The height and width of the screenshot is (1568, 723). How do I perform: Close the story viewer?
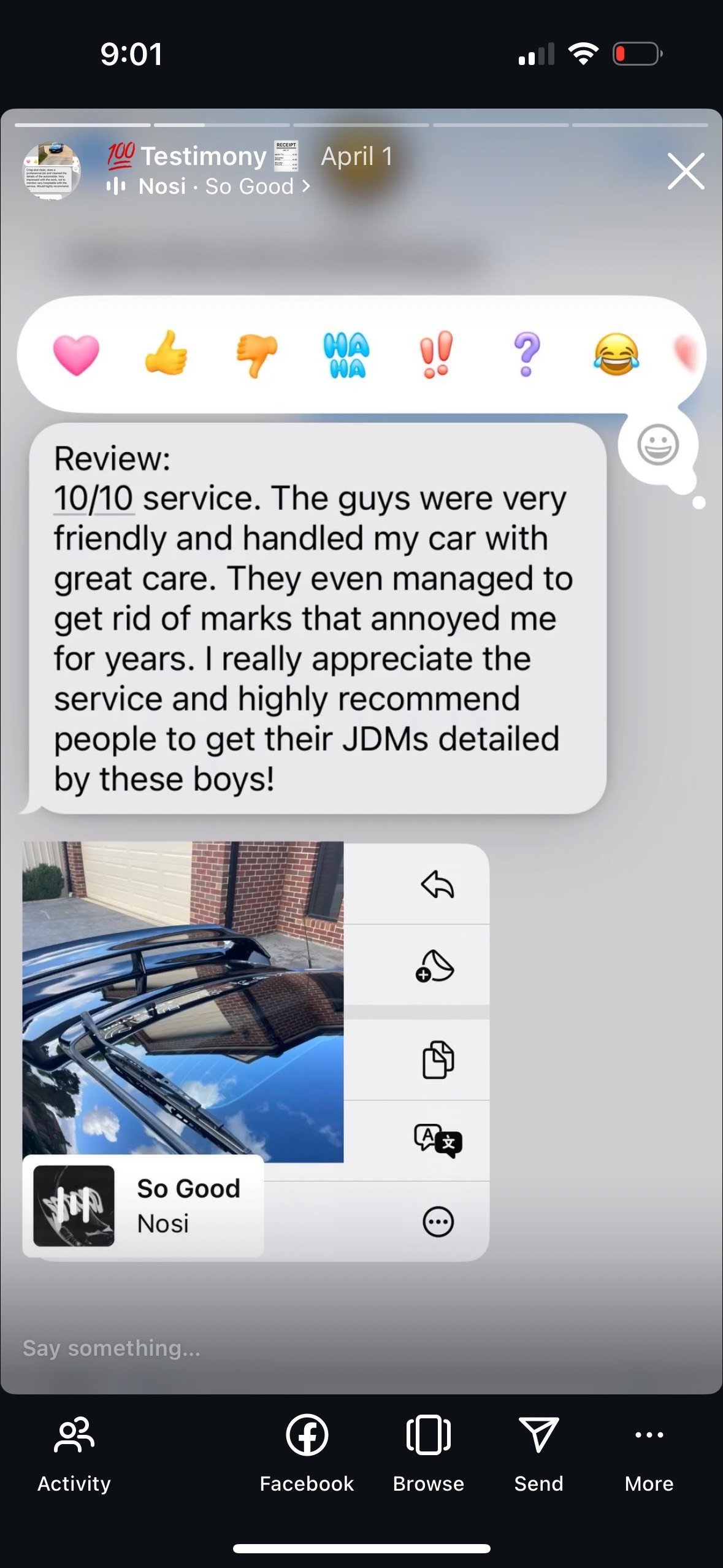pyautogui.click(x=686, y=171)
